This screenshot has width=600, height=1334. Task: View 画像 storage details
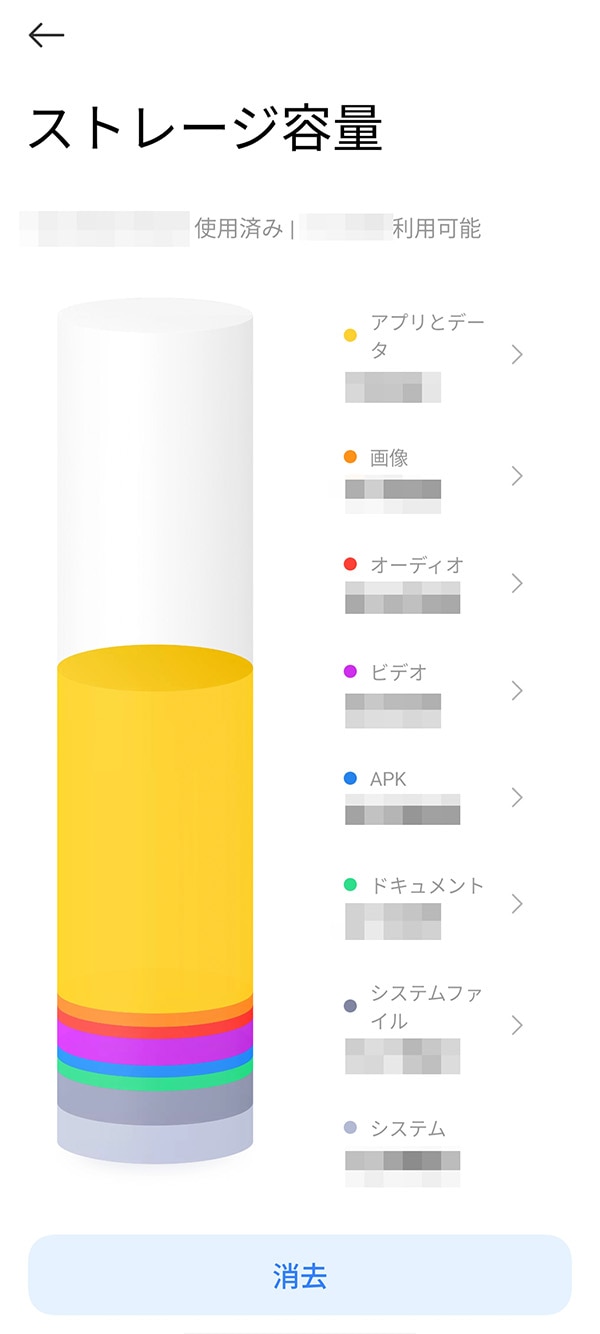pos(430,476)
